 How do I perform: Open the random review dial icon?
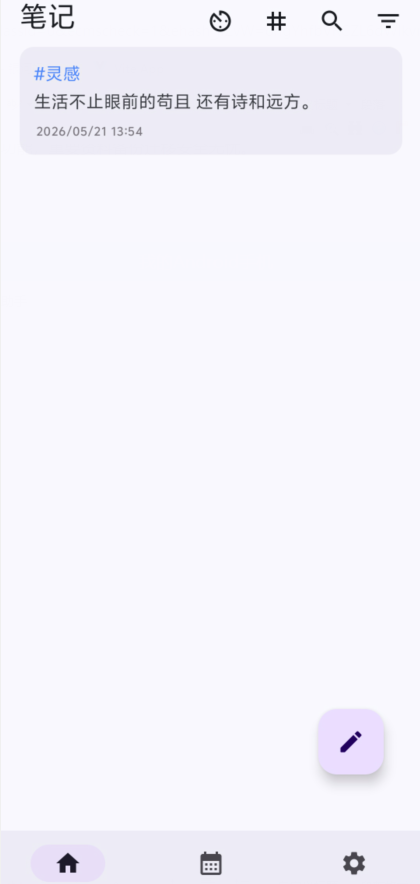click(x=220, y=21)
